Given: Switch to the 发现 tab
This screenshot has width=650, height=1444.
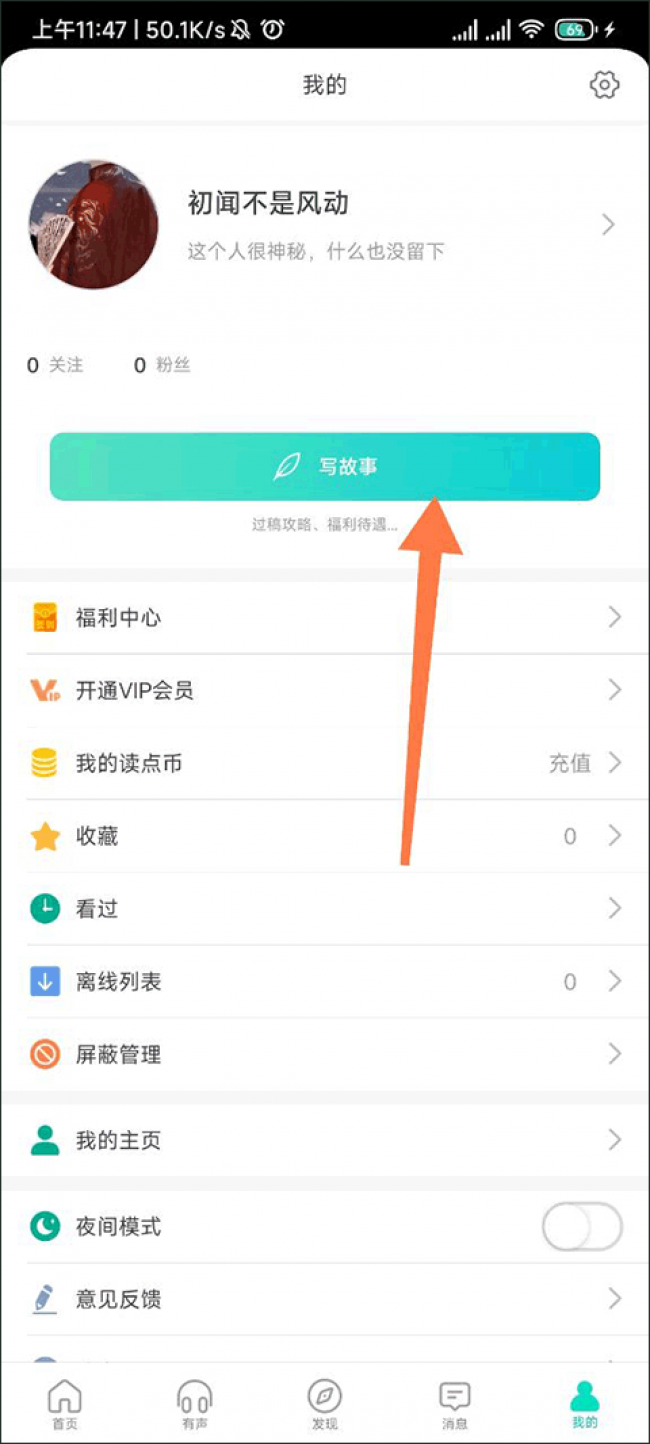Looking at the screenshot, I should click(x=325, y=1404).
